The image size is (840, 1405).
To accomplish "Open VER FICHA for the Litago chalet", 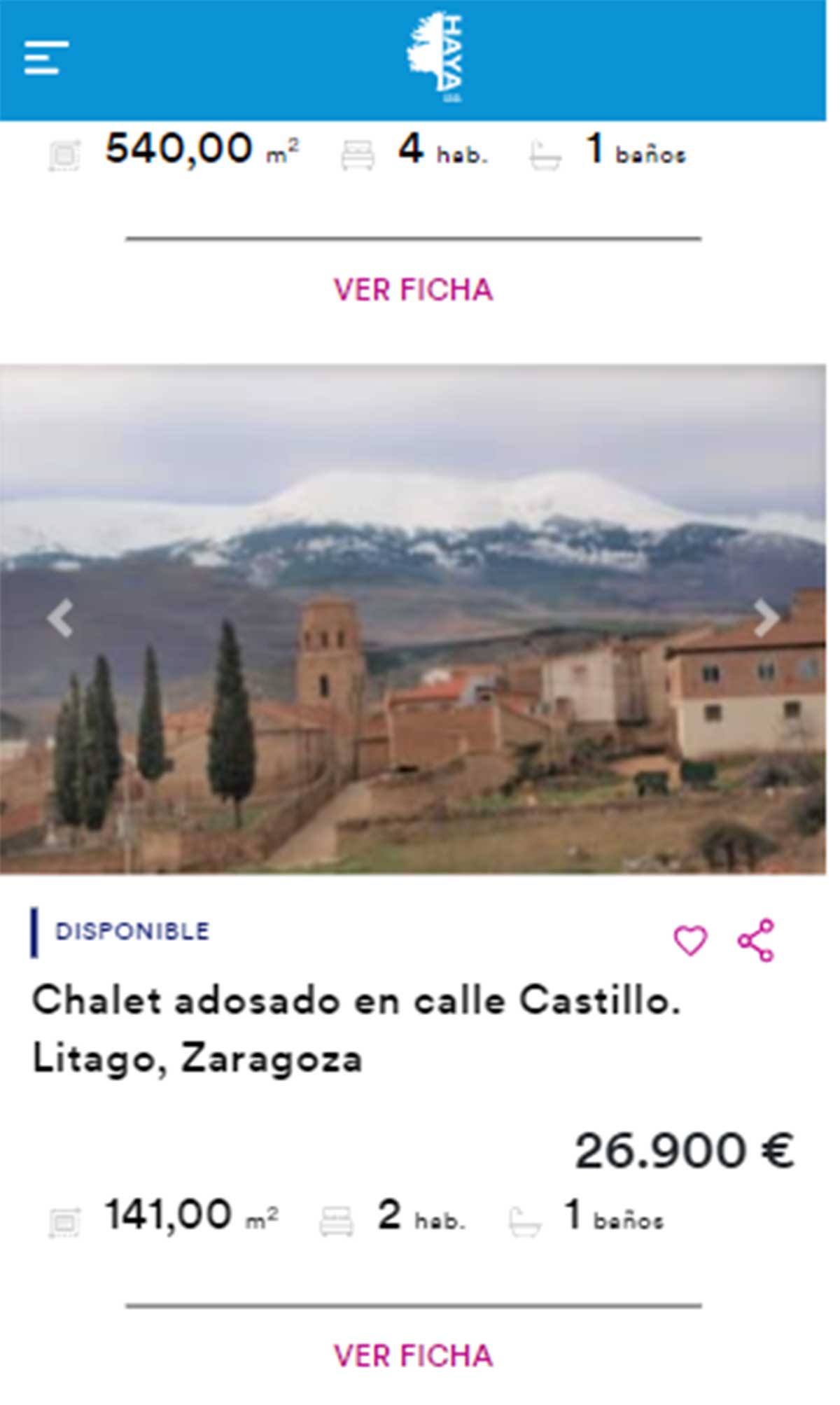I will [x=413, y=1356].
